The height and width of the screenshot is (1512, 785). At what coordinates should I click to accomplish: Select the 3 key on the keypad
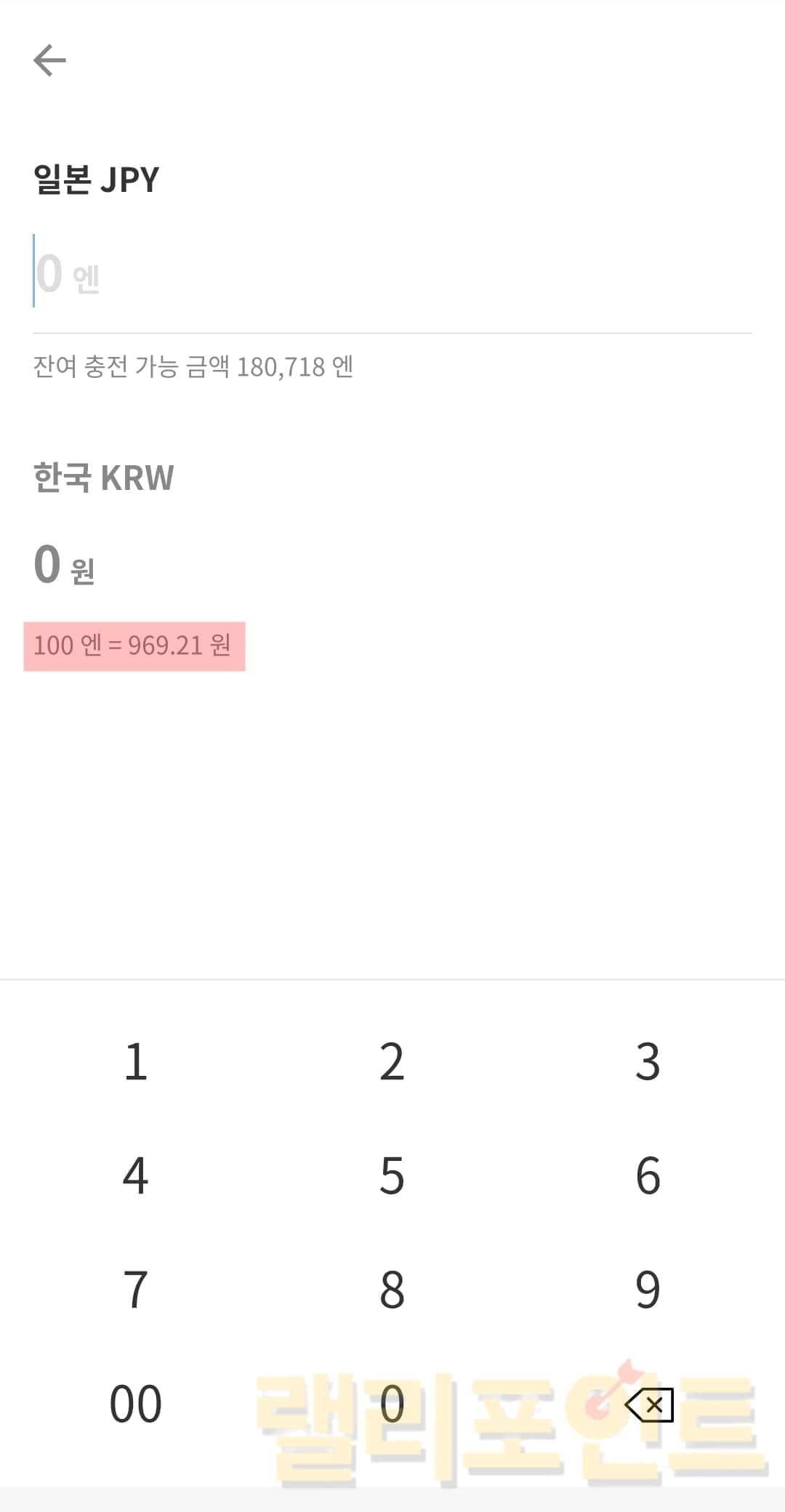(x=648, y=1061)
